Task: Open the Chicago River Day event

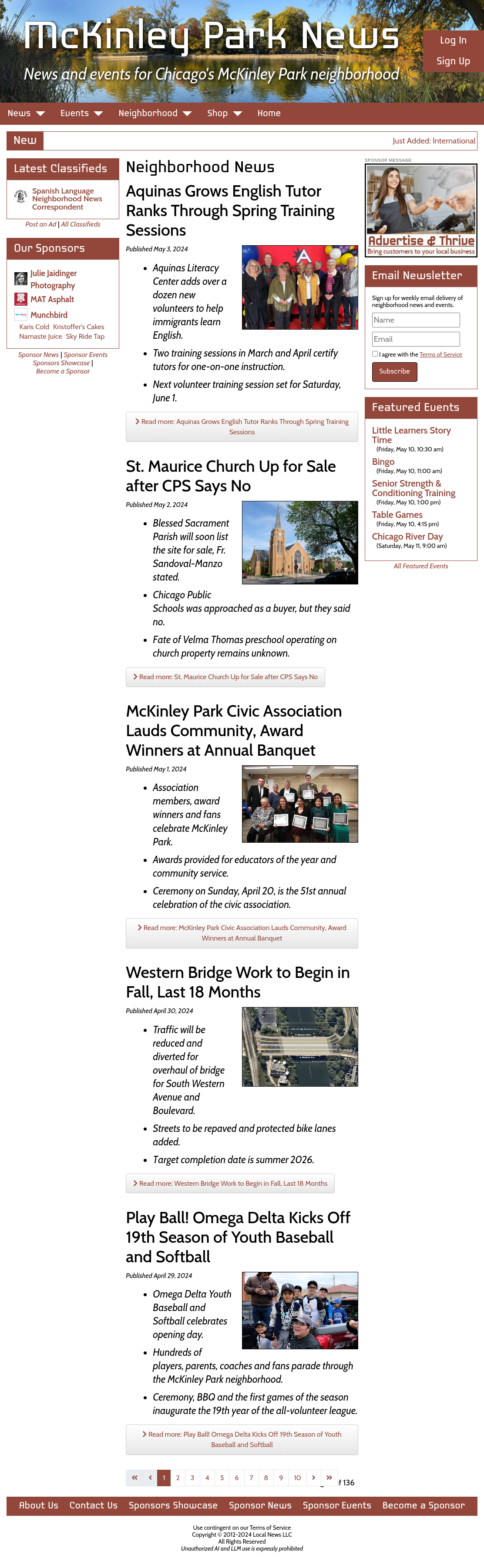Action: tap(407, 537)
